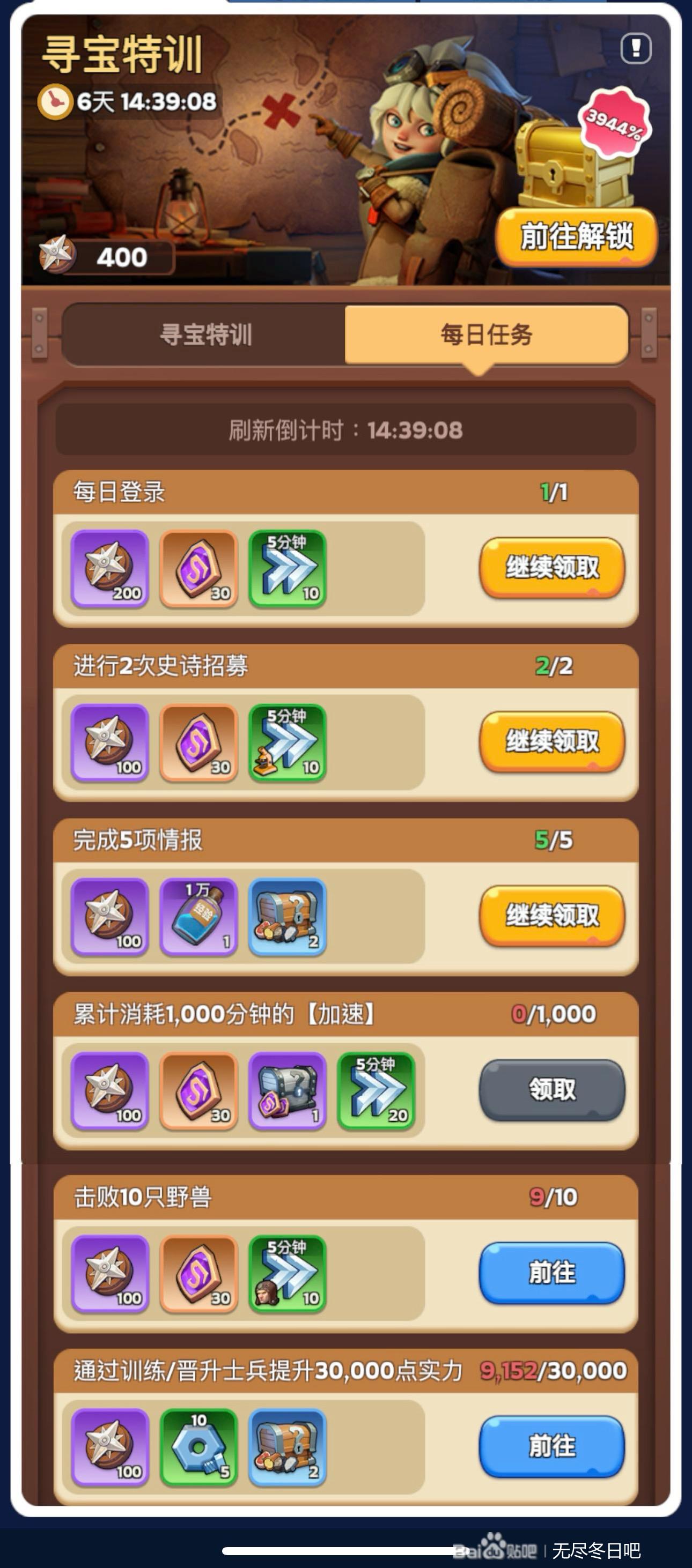The height and width of the screenshot is (1568, 692).
Task: Go to the 击败10只野兽 task via 前往
Action: tap(552, 1273)
